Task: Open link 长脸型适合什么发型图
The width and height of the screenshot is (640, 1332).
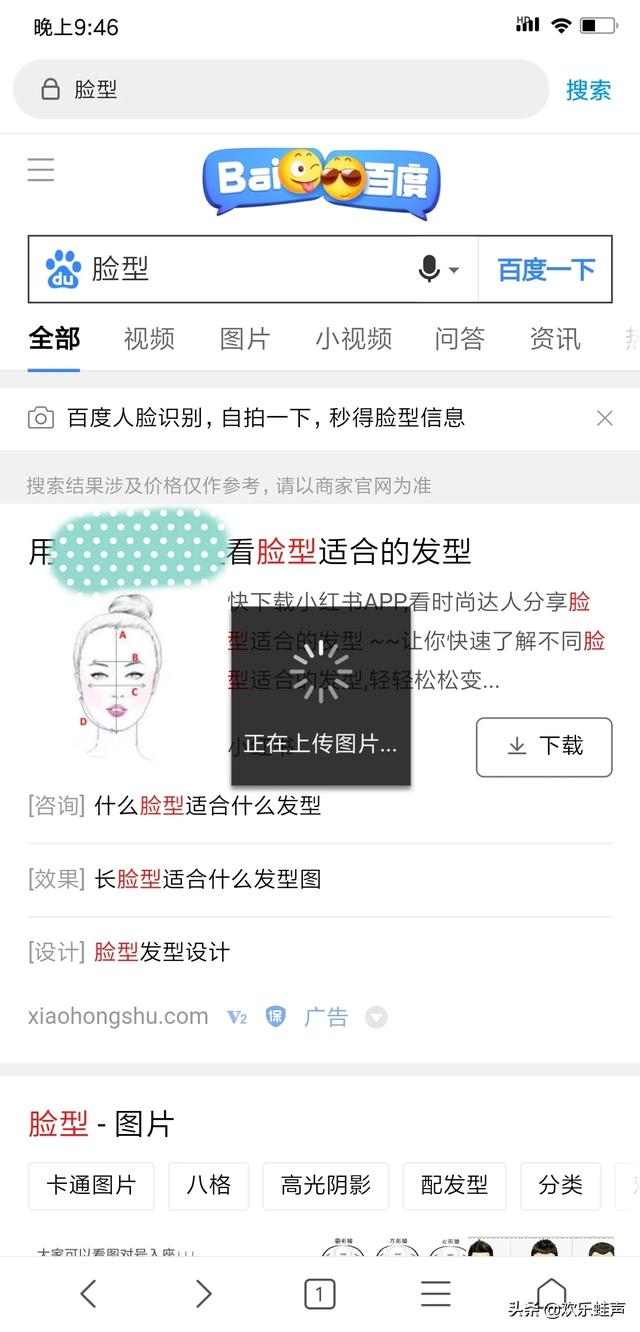Action: point(207,880)
